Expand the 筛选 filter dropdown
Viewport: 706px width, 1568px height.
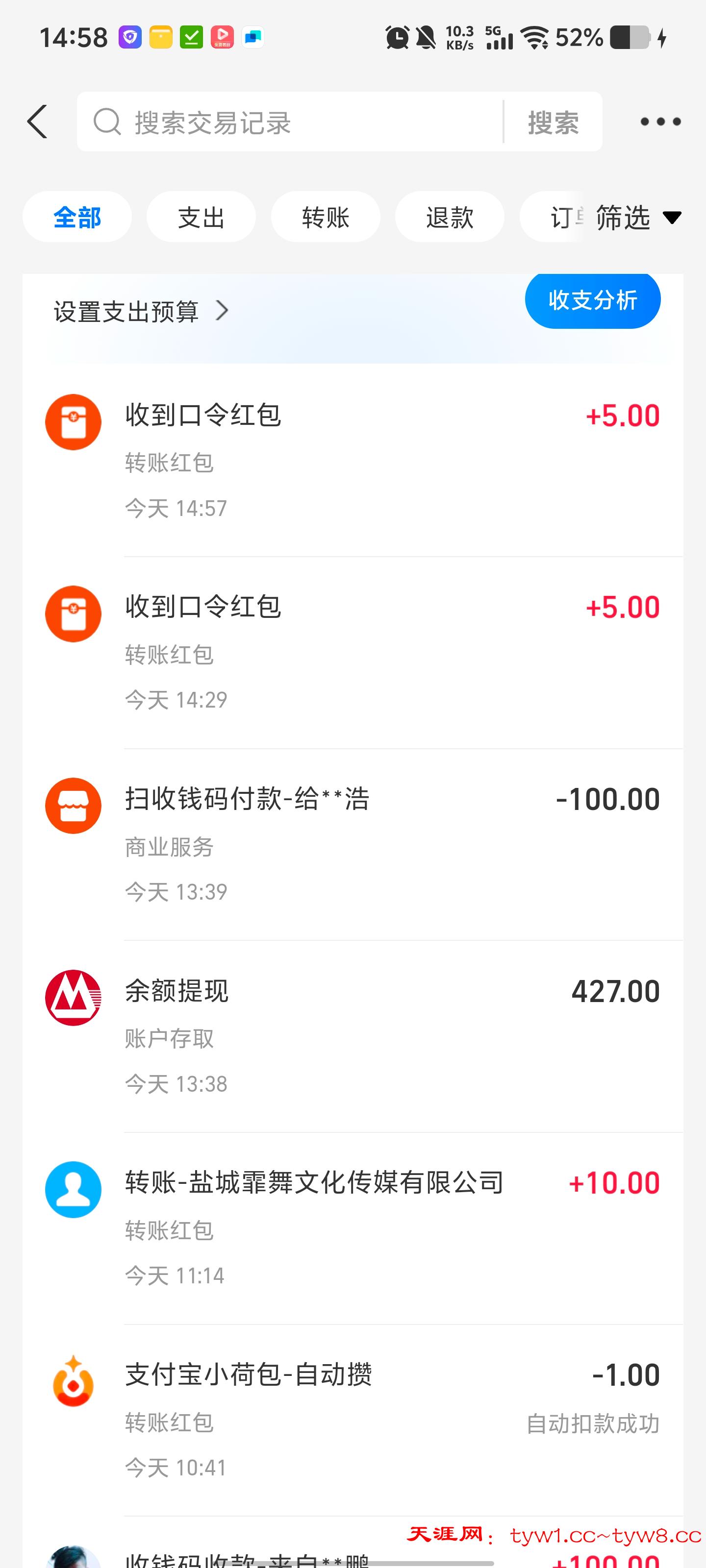[637, 217]
